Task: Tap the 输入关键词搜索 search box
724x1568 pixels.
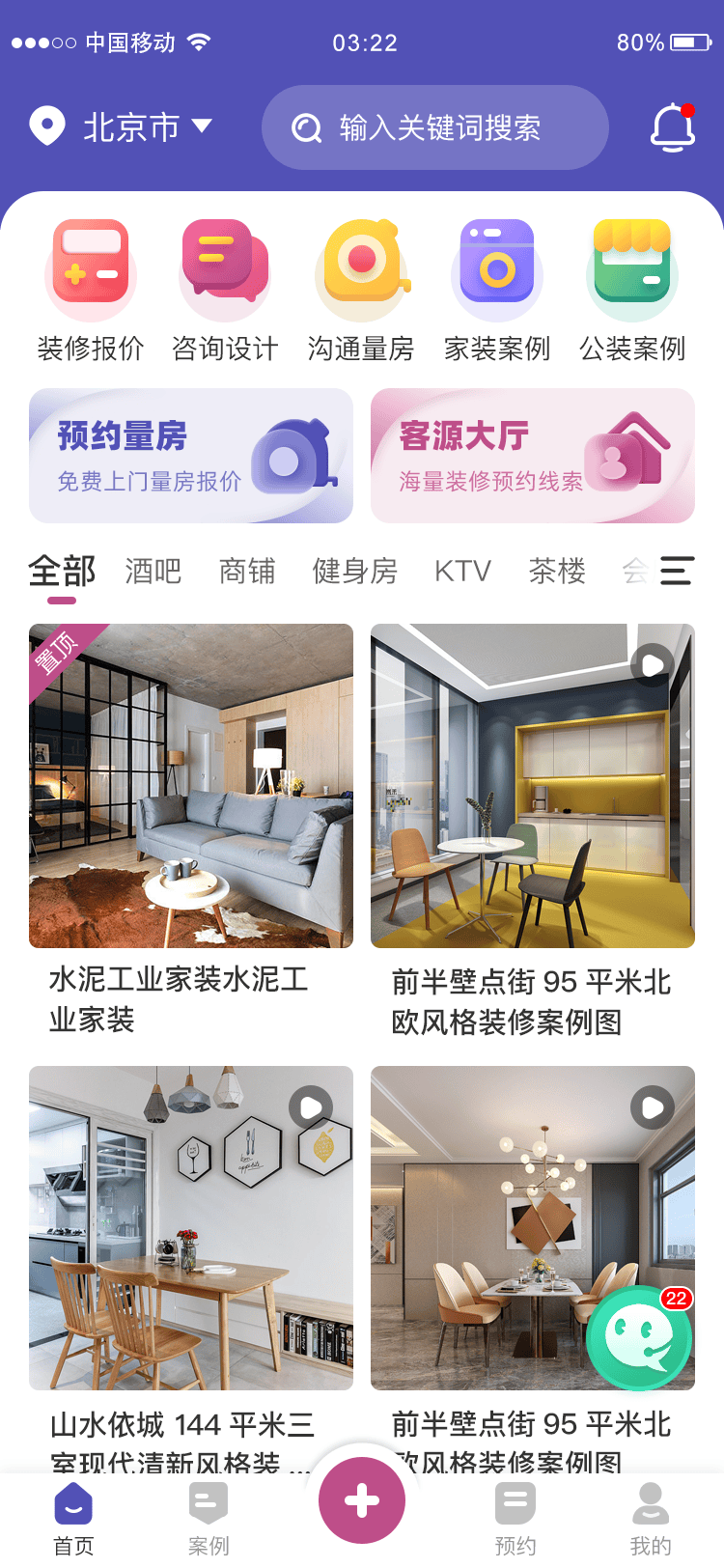Action: pos(435,127)
